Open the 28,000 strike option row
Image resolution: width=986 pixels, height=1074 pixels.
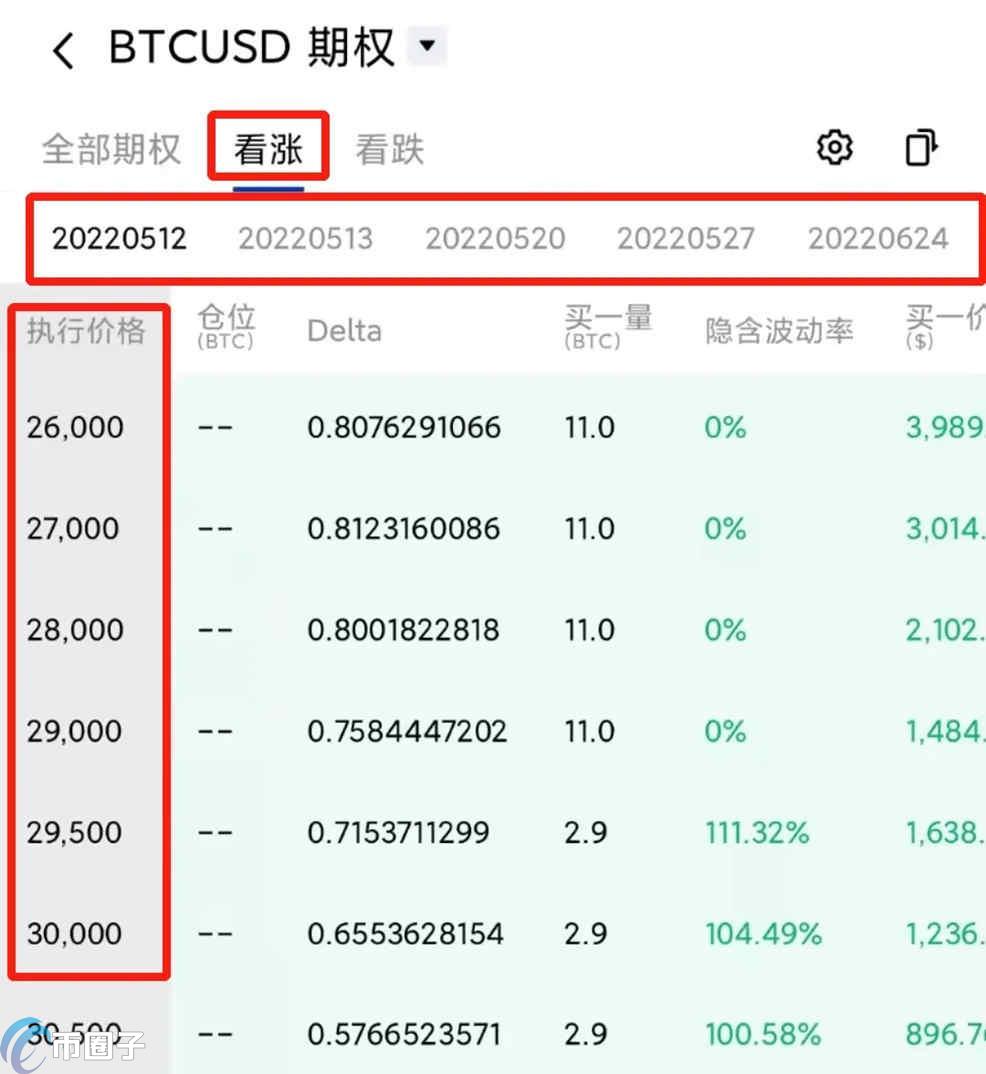click(75, 630)
